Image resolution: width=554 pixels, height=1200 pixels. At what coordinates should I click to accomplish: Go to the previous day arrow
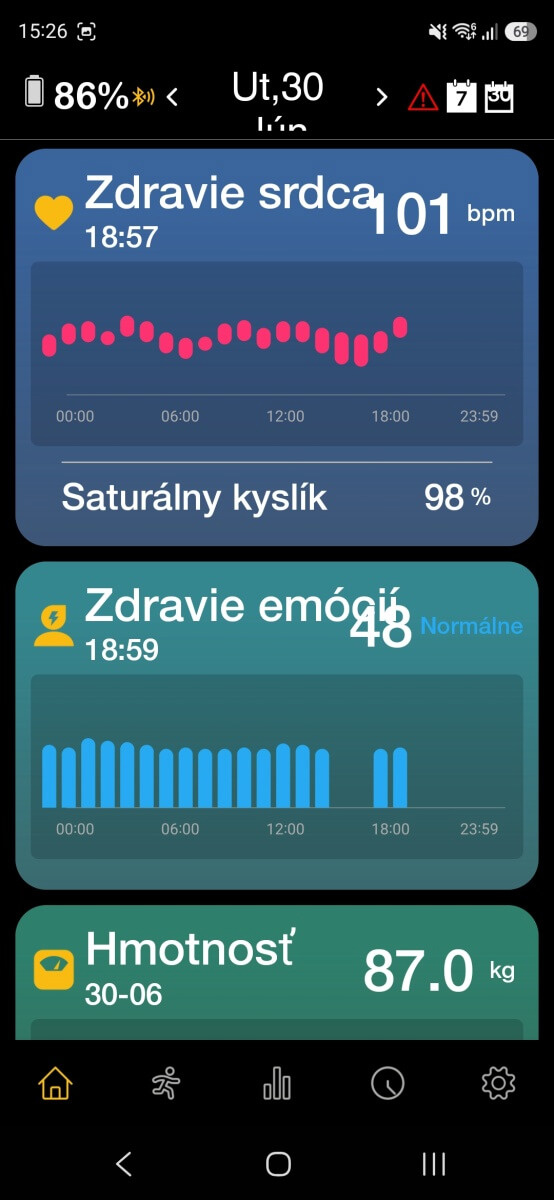point(172,97)
